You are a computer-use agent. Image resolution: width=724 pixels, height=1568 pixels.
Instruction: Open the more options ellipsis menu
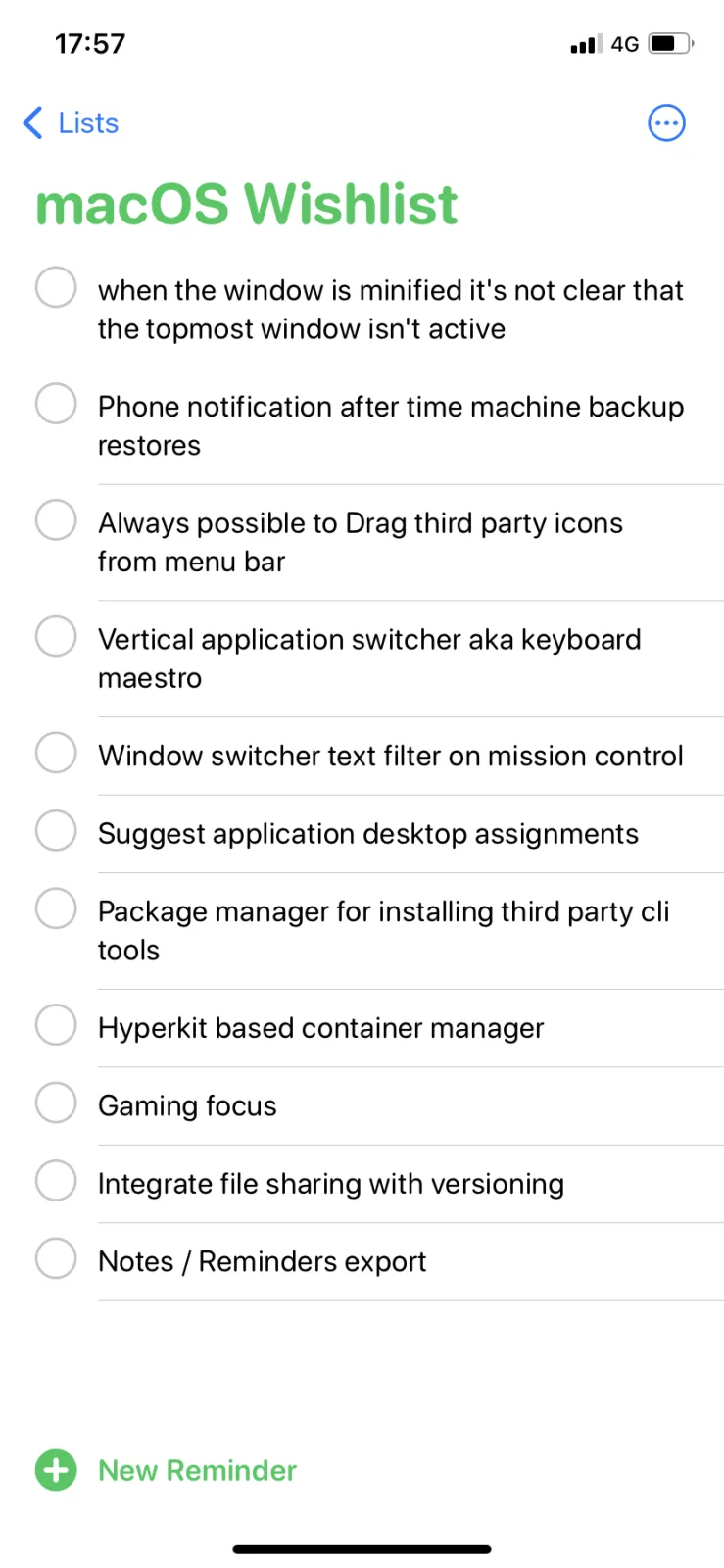[x=666, y=123]
